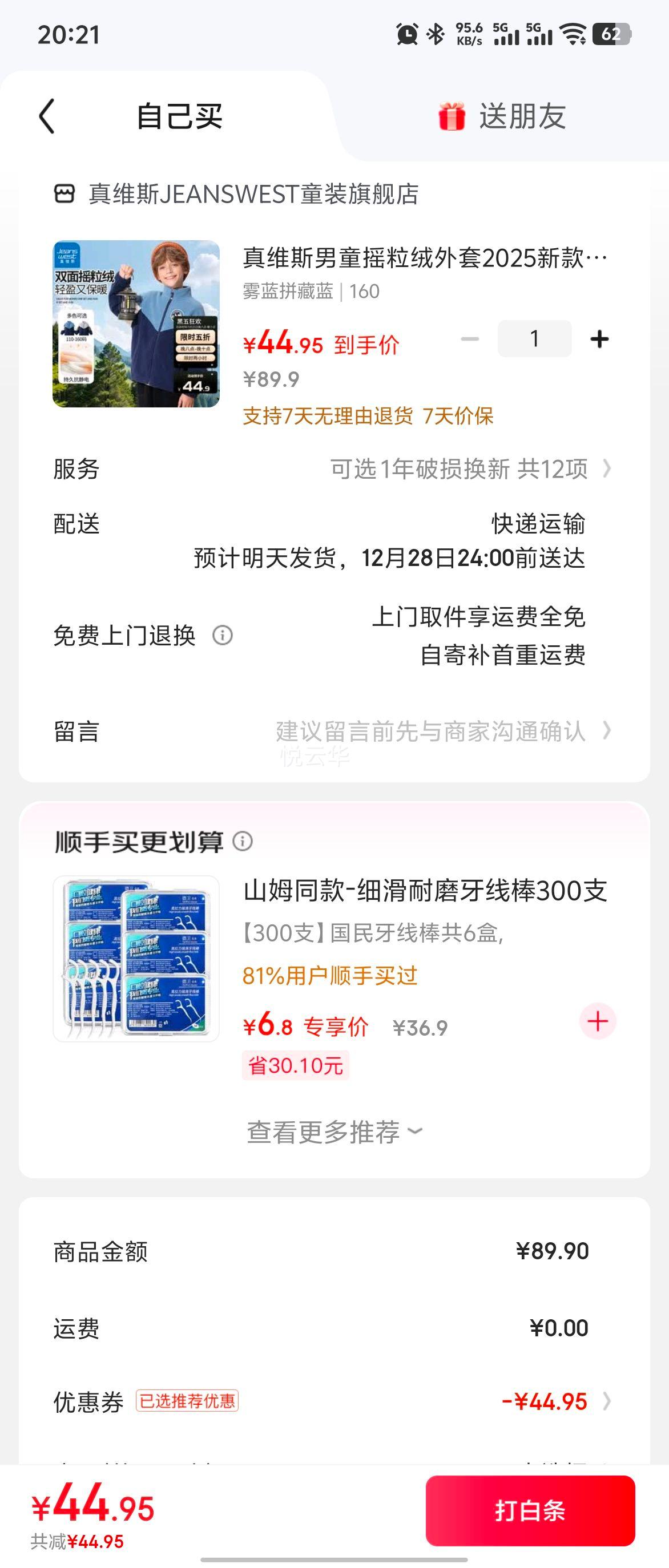Viewport: 669px width, 1568px height.
Task: Switch to the 送朋友 tab
Action: tap(502, 116)
